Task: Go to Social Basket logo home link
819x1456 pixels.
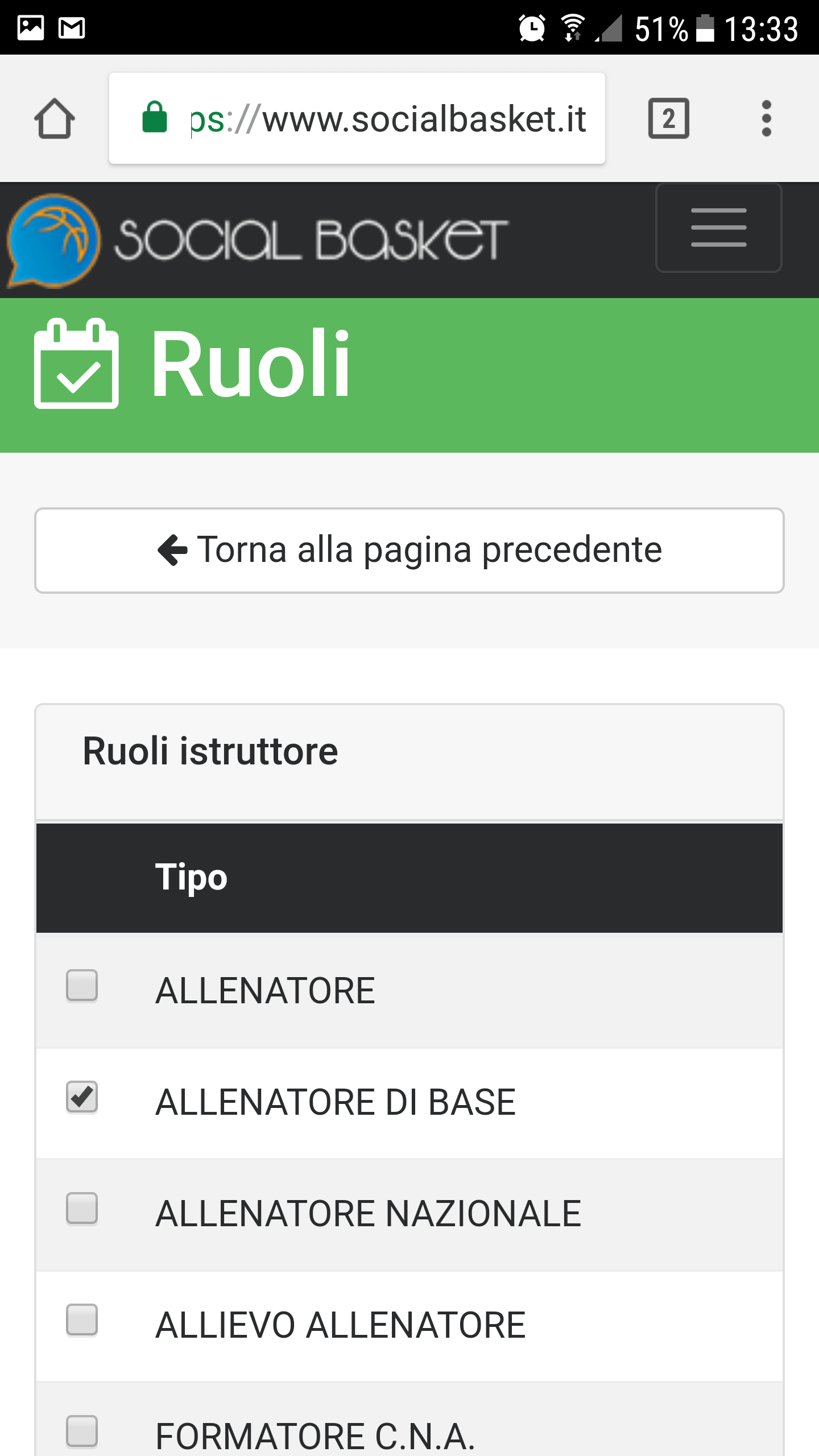Action: [x=257, y=240]
